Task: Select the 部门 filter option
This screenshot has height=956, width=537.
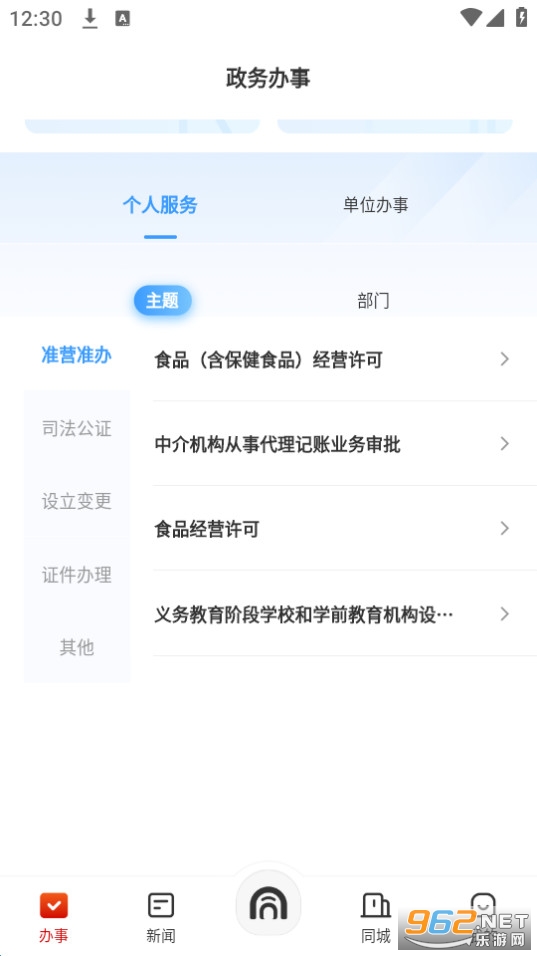Action: [373, 301]
